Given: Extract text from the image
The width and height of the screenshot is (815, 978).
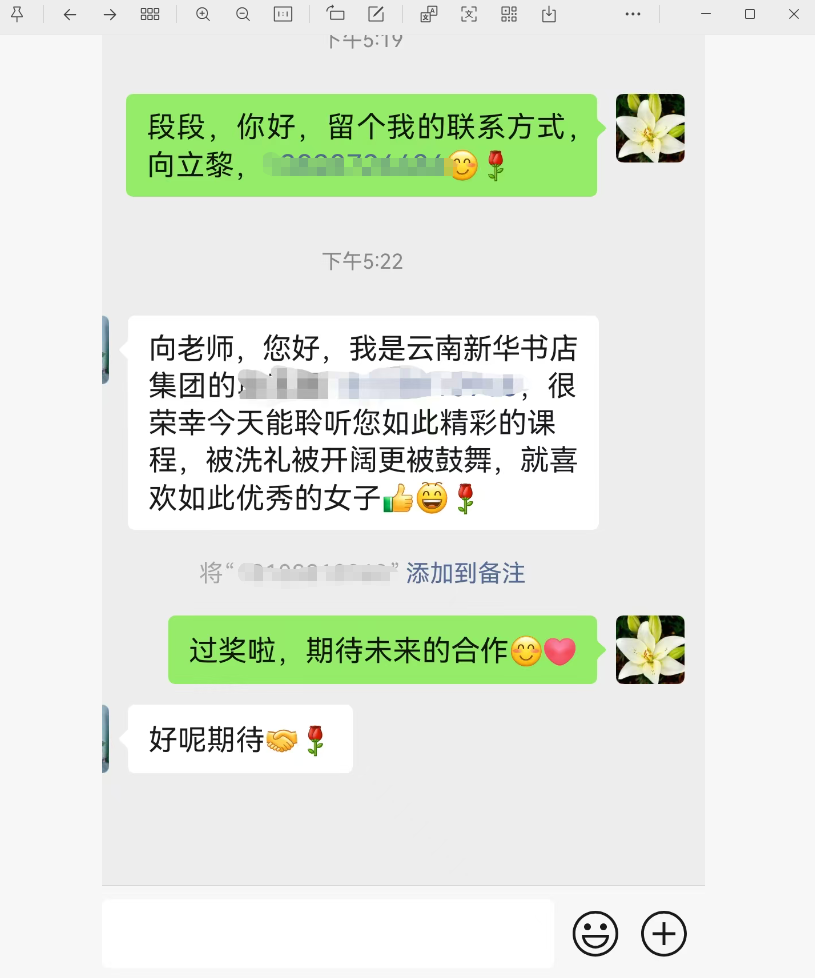Looking at the screenshot, I should coord(469,14).
